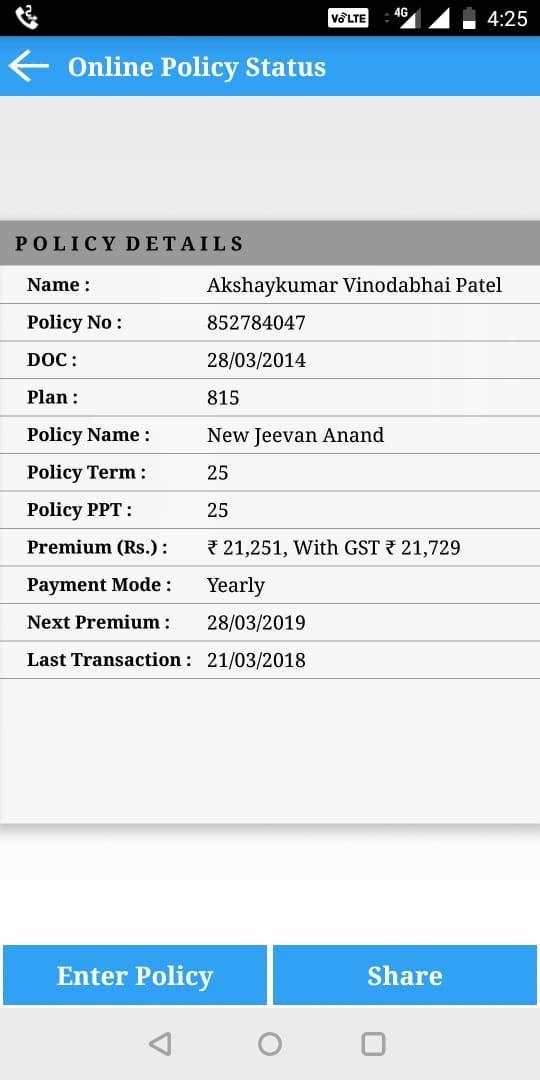Screen dimensions: 540x1080
Task: Share the policy details
Action: [x=405, y=975]
